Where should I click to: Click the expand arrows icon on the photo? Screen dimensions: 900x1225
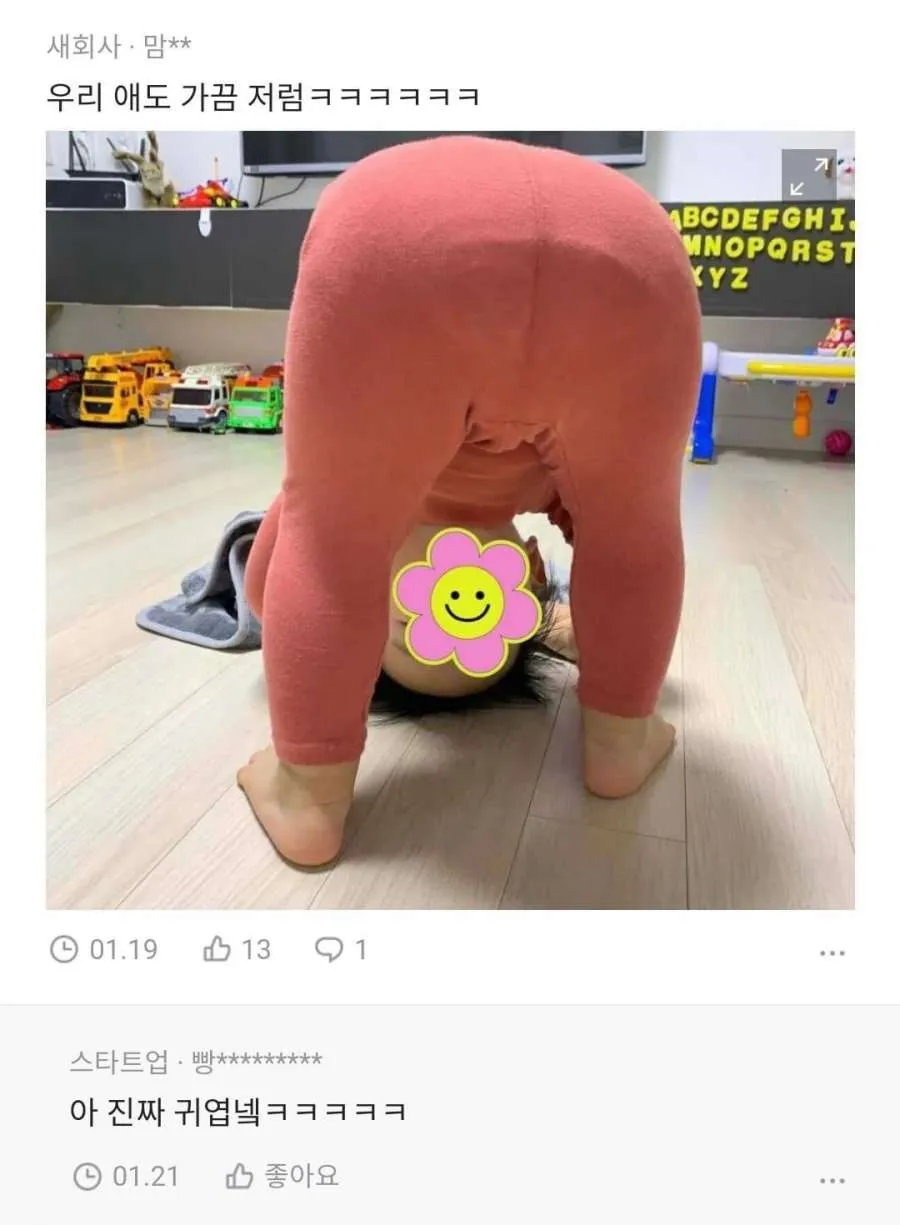click(x=812, y=176)
